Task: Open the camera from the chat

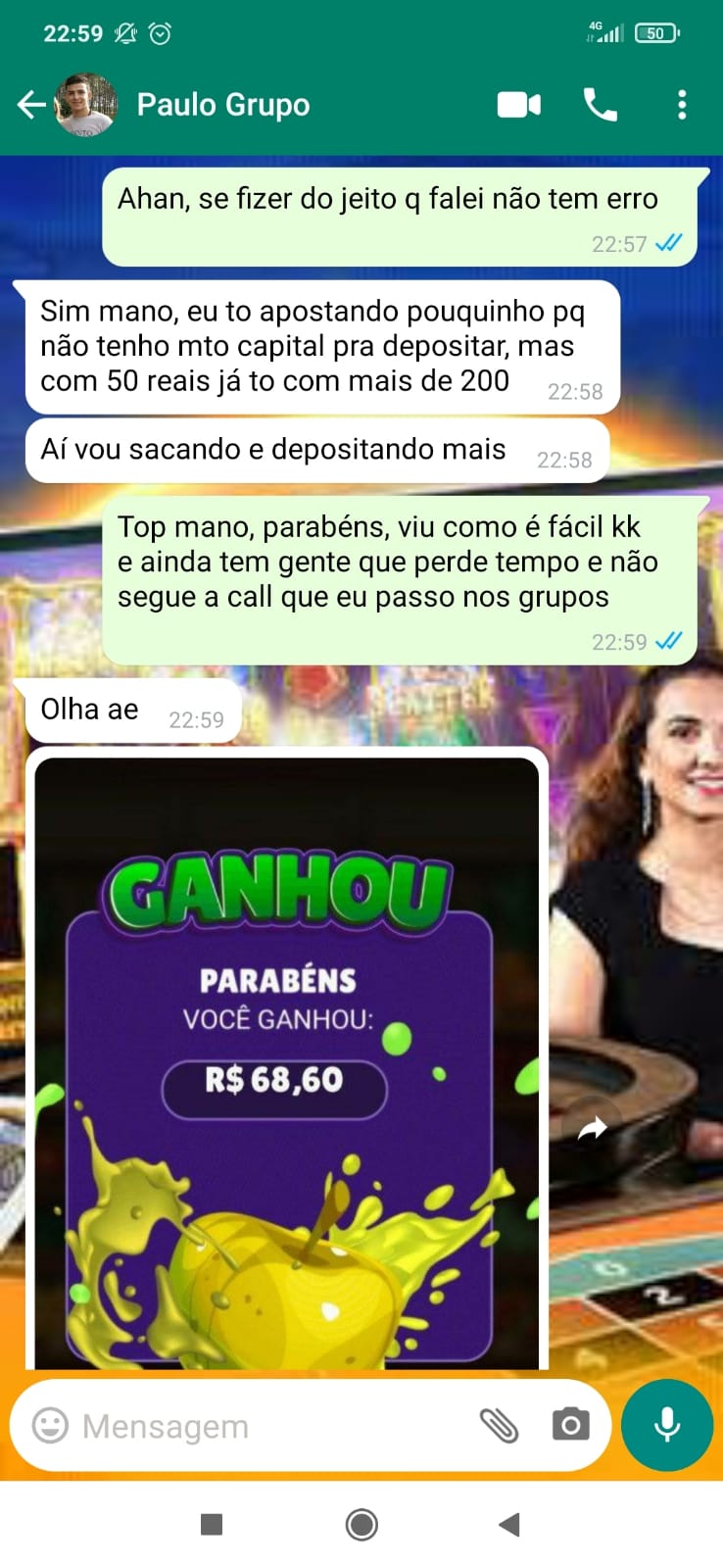Action: 570,1426
